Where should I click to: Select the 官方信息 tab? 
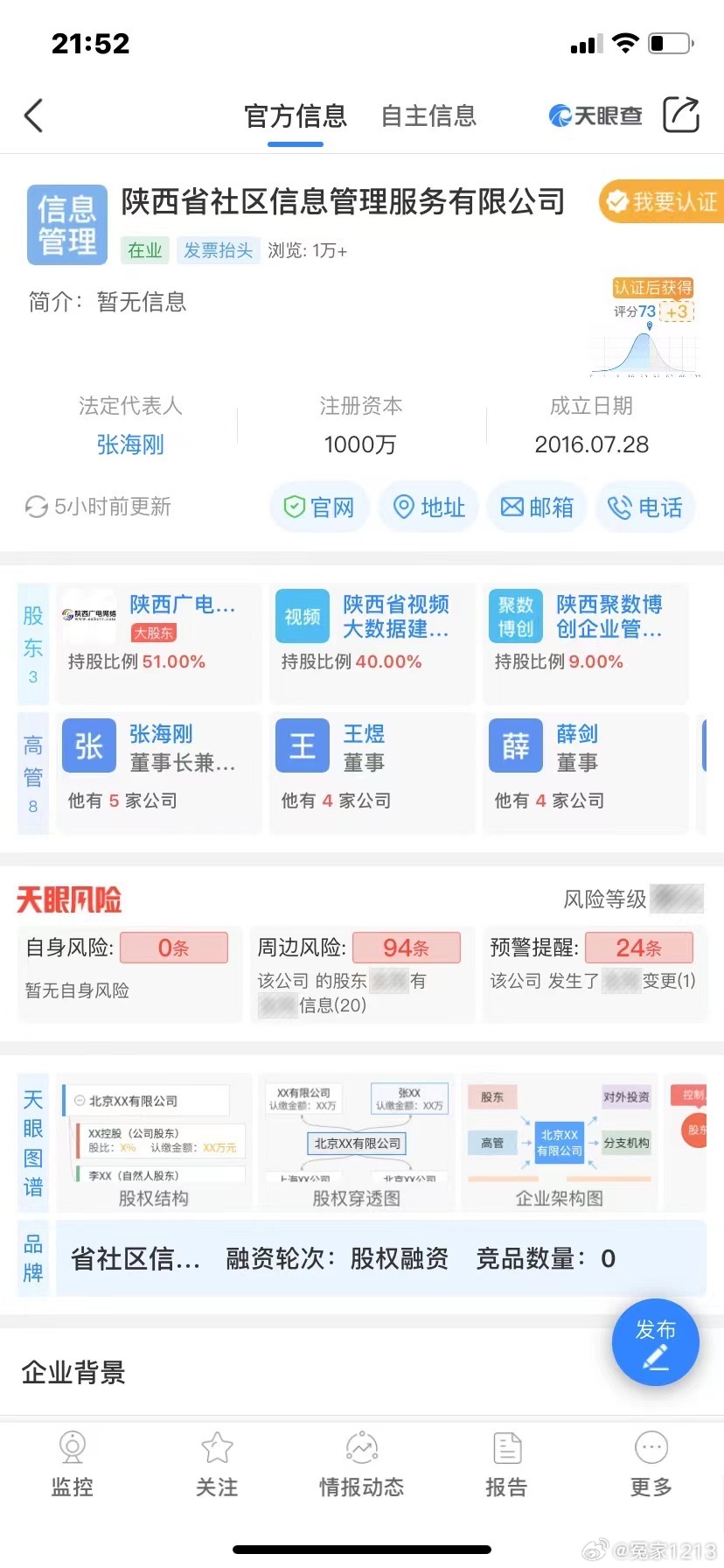pos(294,116)
